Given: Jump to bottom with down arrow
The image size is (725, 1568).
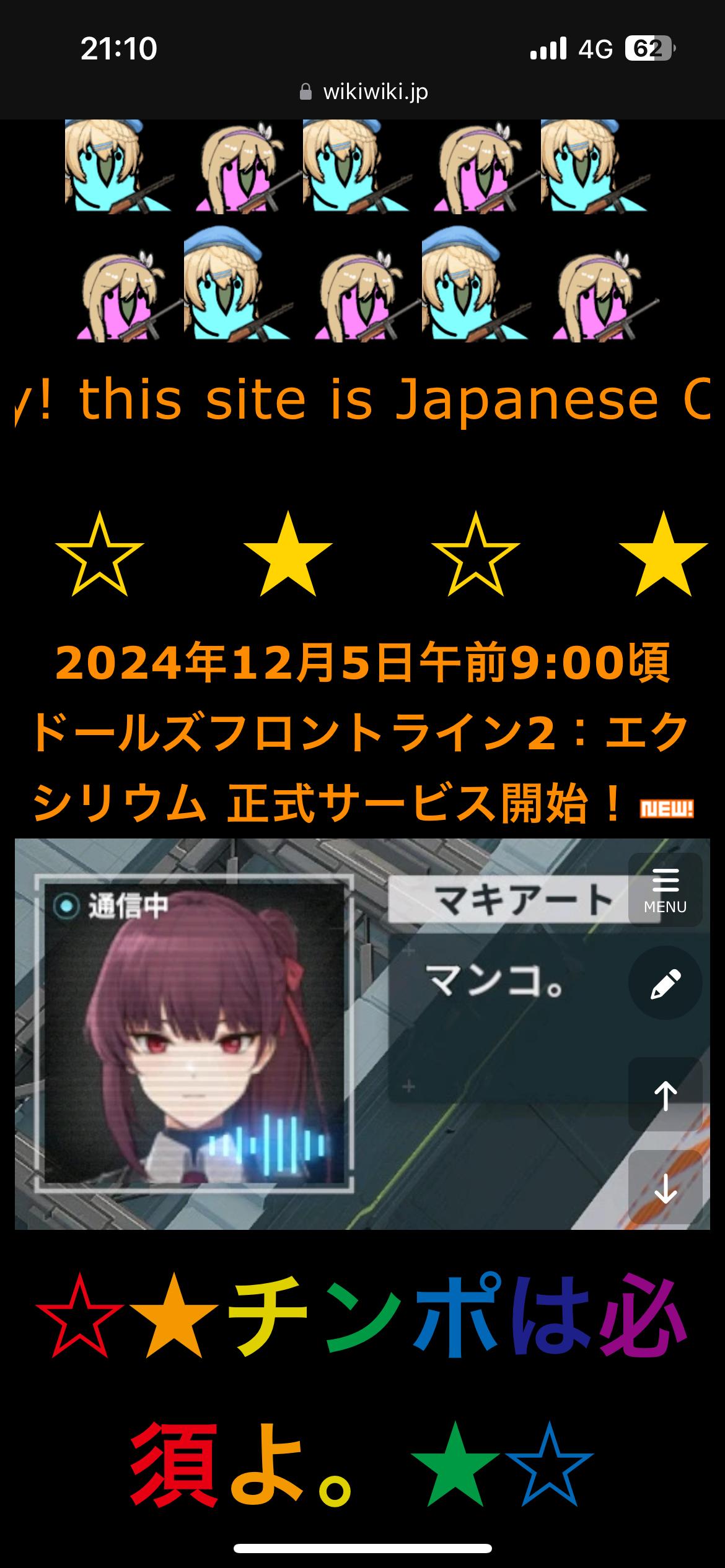Looking at the screenshot, I should click(x=665, y=1187).
